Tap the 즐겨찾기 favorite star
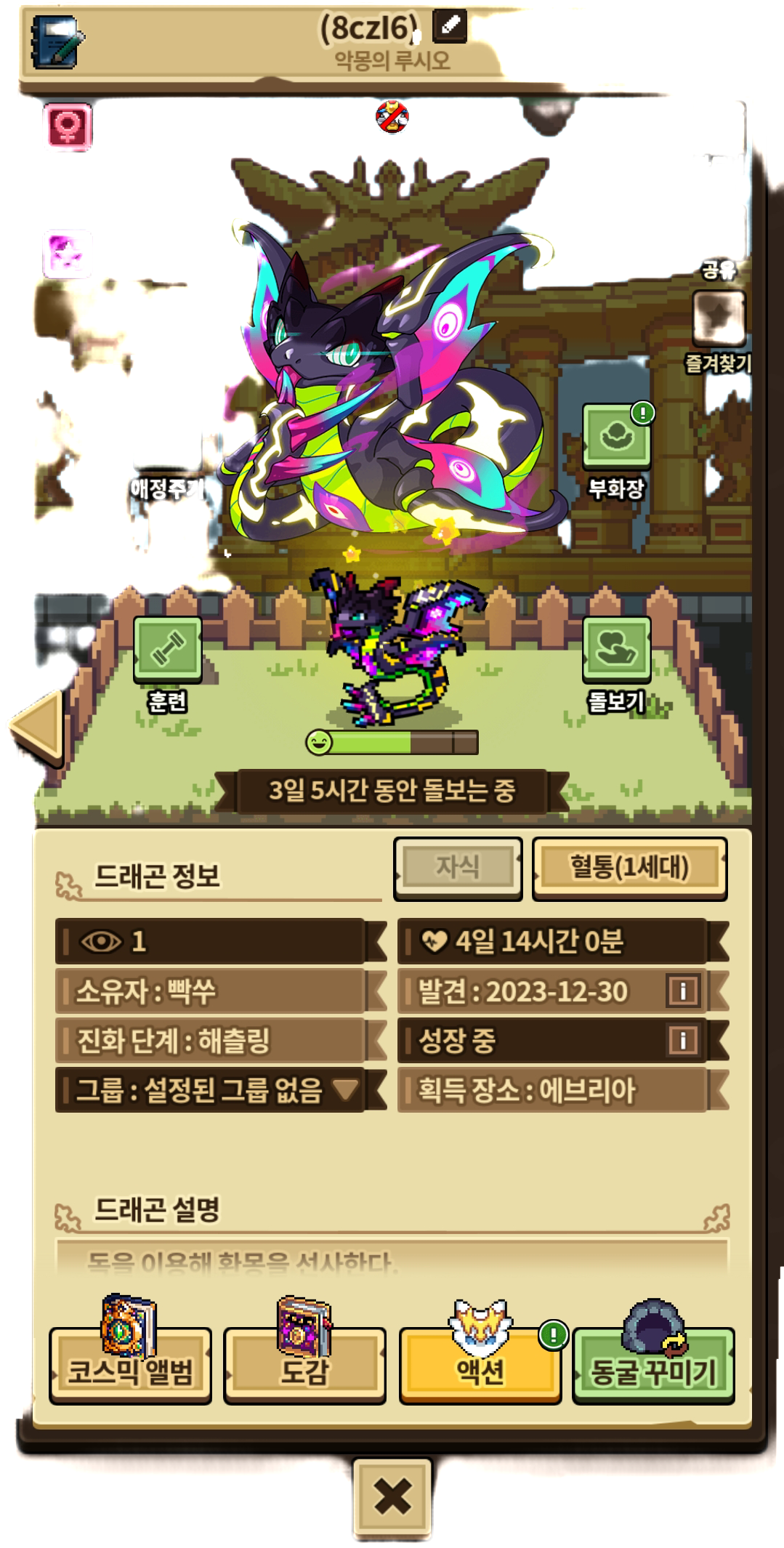The width and height of the screenshot is (784, 1548). pyautogui.click(x=718, y=319)
